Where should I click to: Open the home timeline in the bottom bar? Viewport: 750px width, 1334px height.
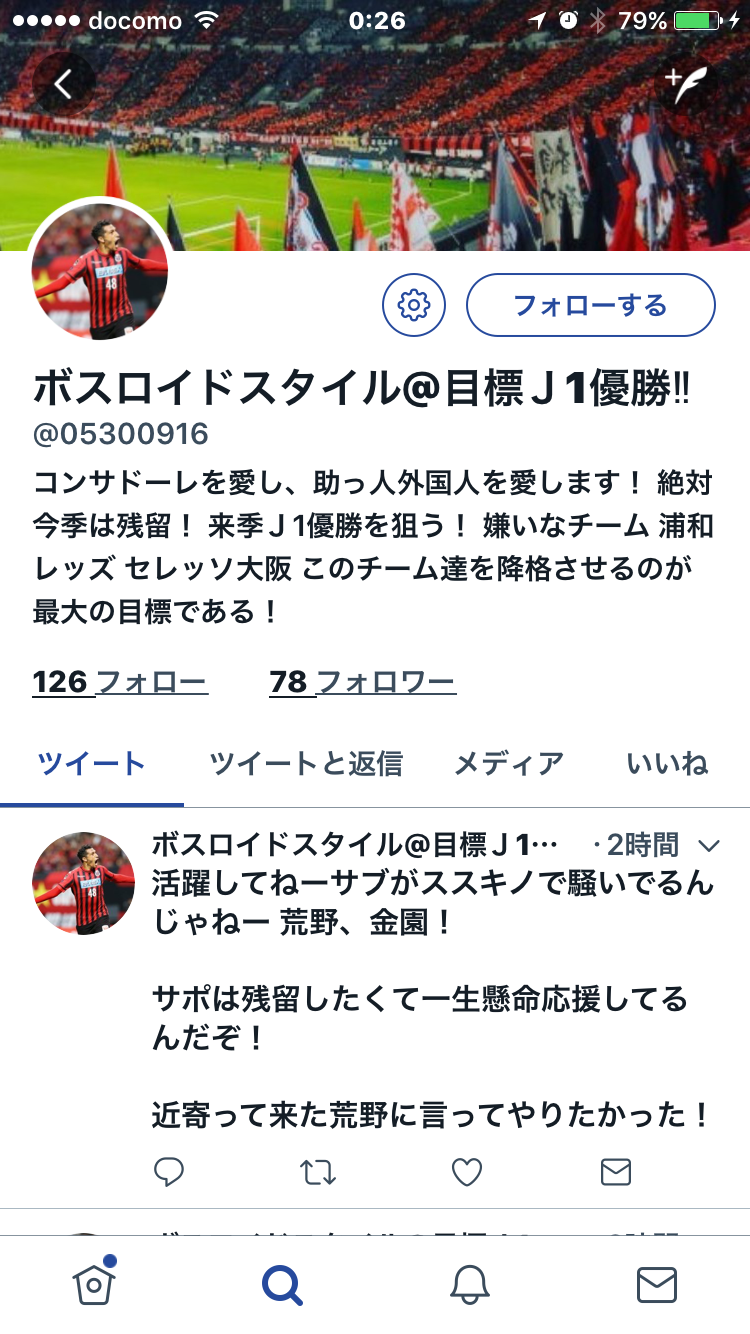[94, 1284]
